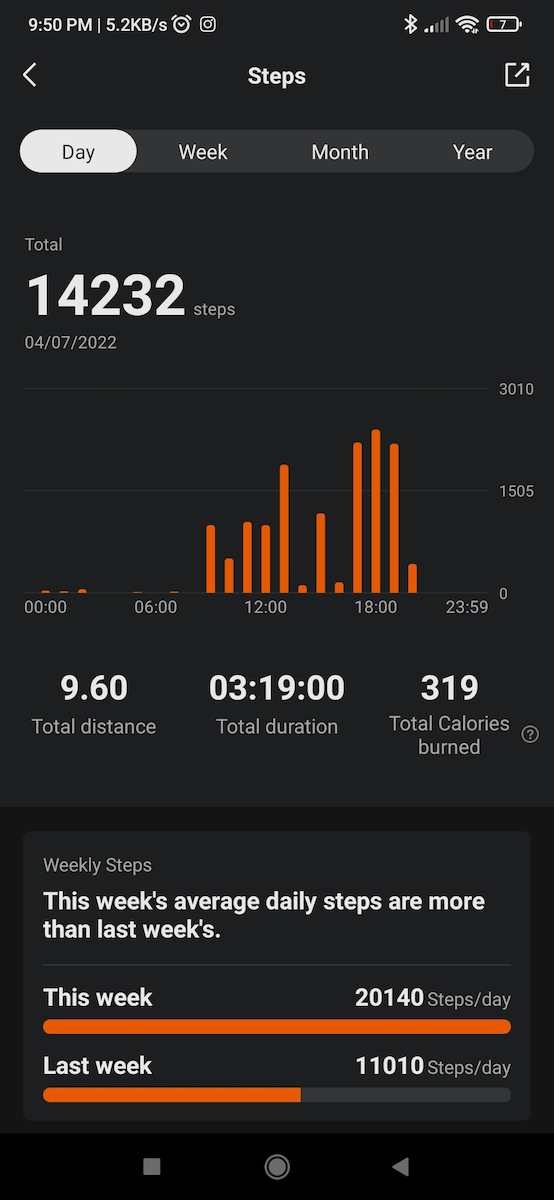Tap the system home button
Viewport: 554px width, 1200px height.
pyautogui.click(x=277, y=1166)
